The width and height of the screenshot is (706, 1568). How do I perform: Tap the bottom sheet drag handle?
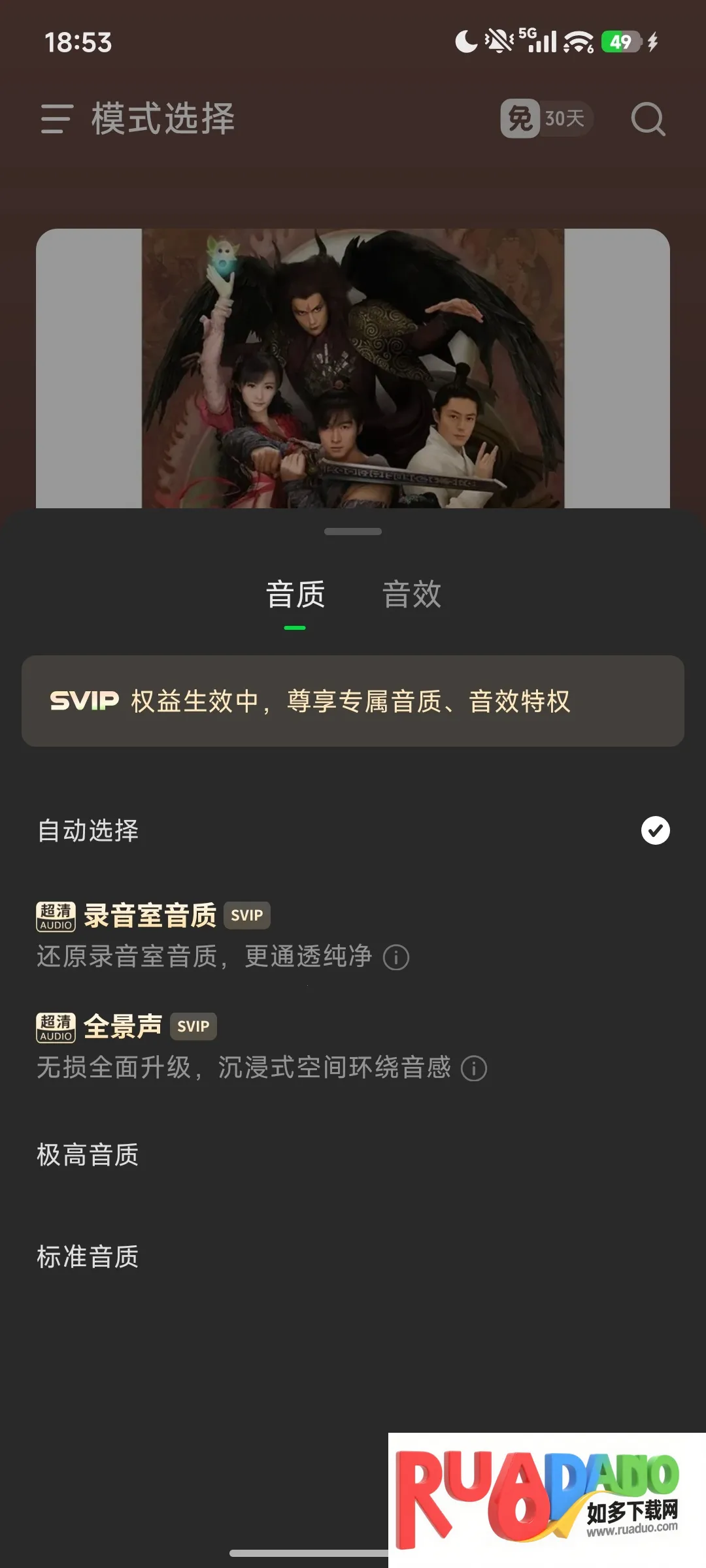click(353, 532)
